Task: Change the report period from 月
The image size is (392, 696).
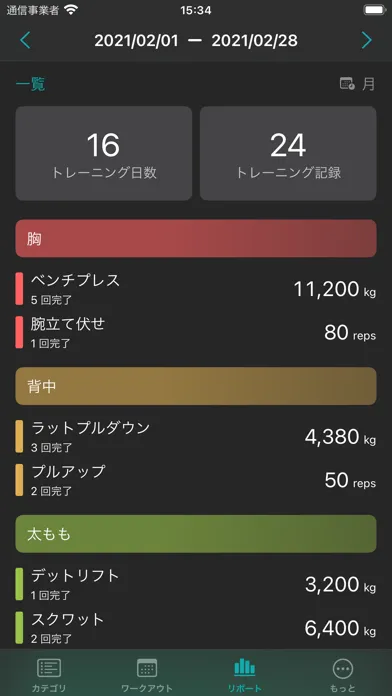Action: point(357,83)
